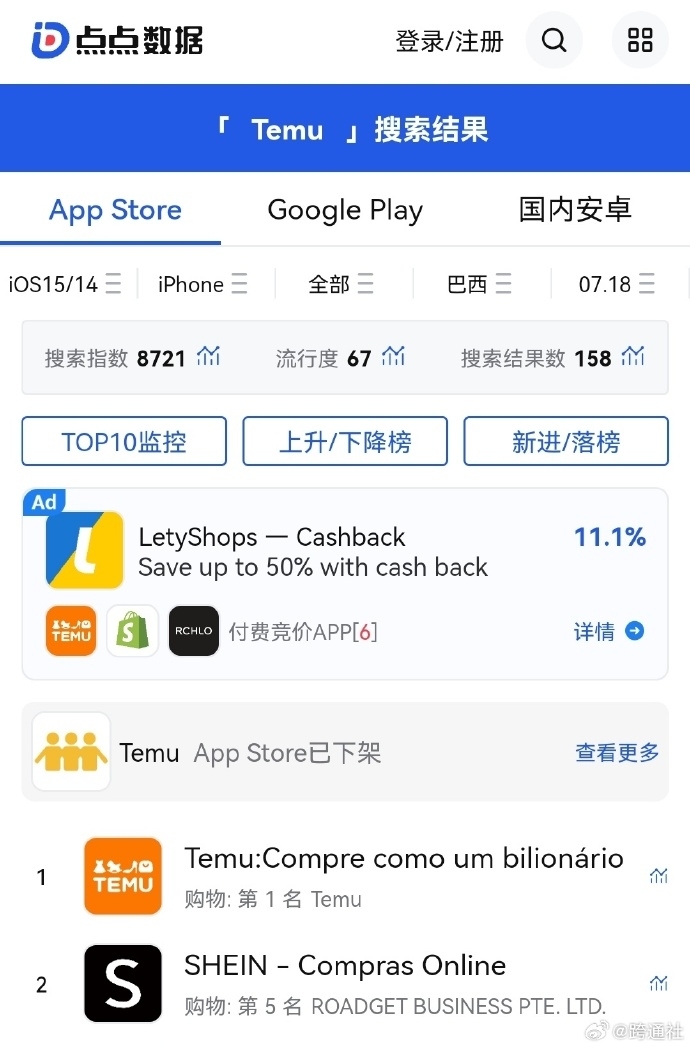Open TOP10监控 button
The width and height of the screenshot is (690, 1047).
pos(124,442)
